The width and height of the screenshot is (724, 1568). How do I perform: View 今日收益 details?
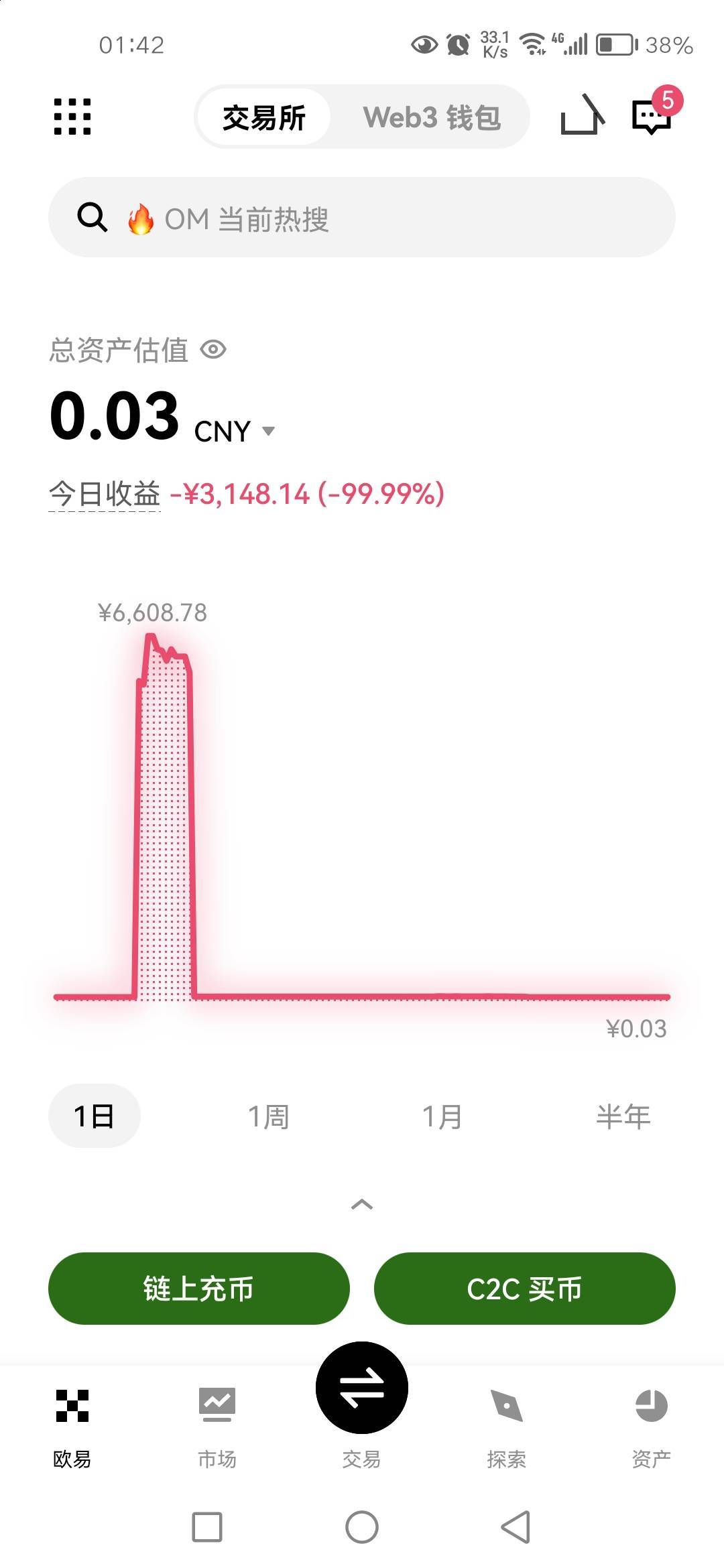[x=105, y=495]
